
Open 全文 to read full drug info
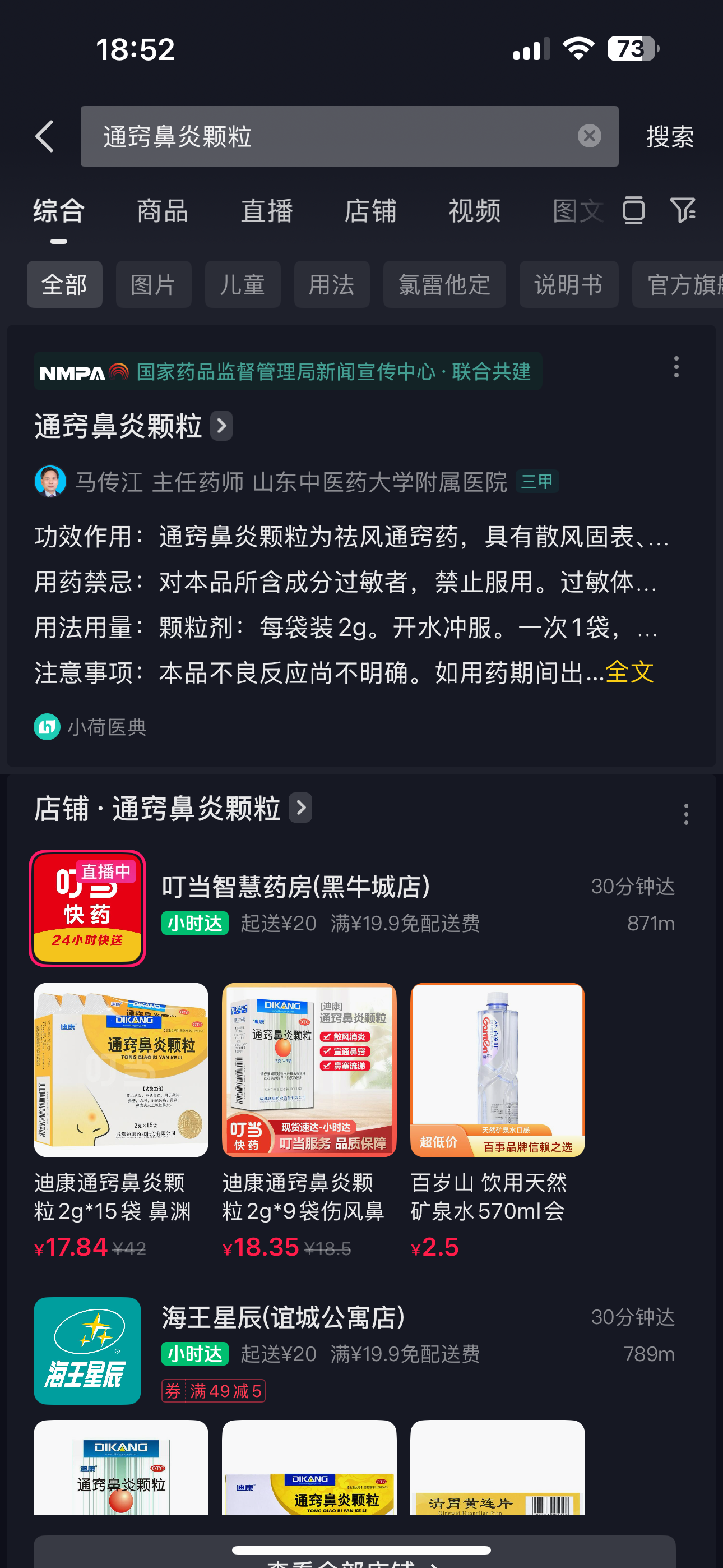629,672
